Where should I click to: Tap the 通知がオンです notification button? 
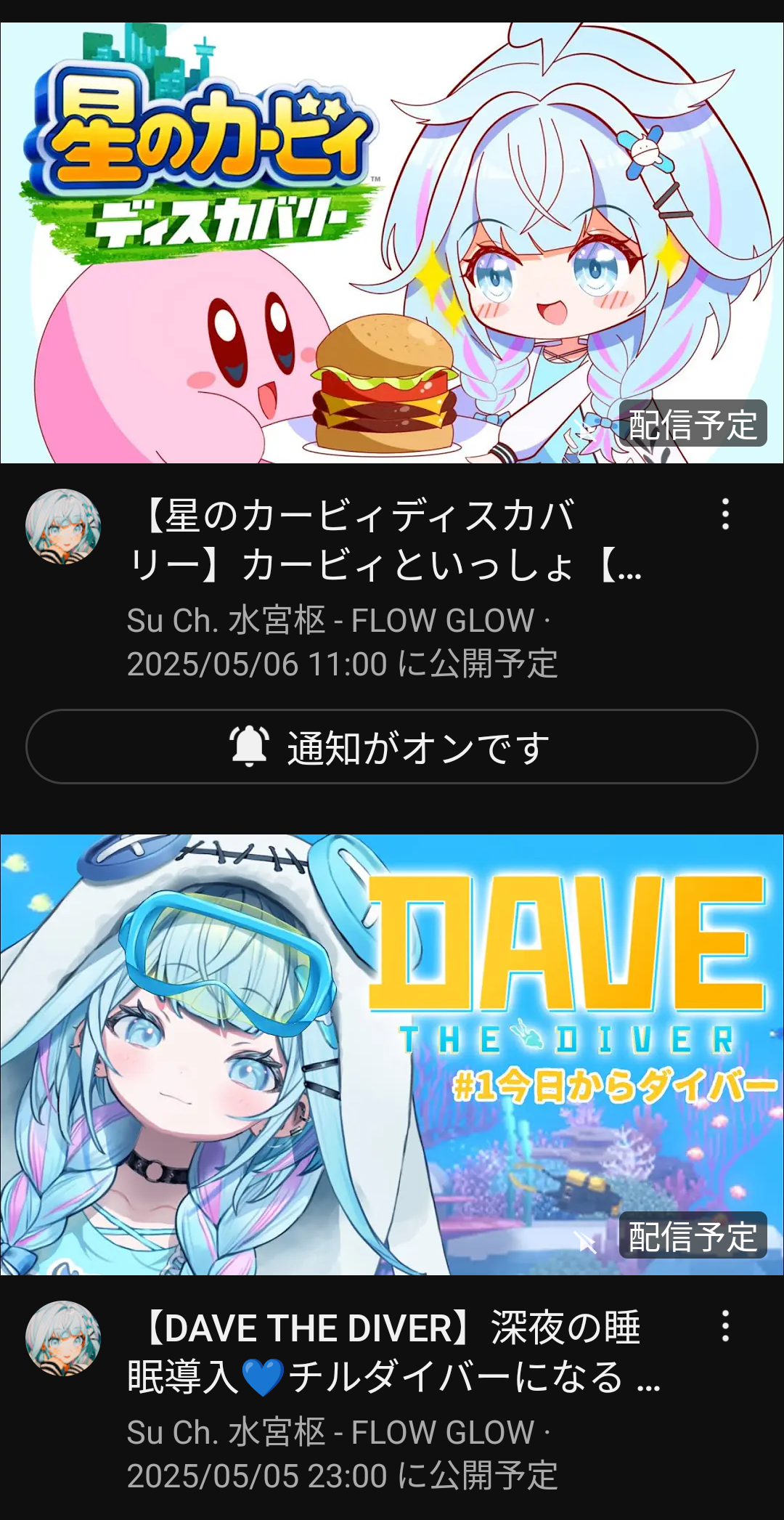pos(392,747)
